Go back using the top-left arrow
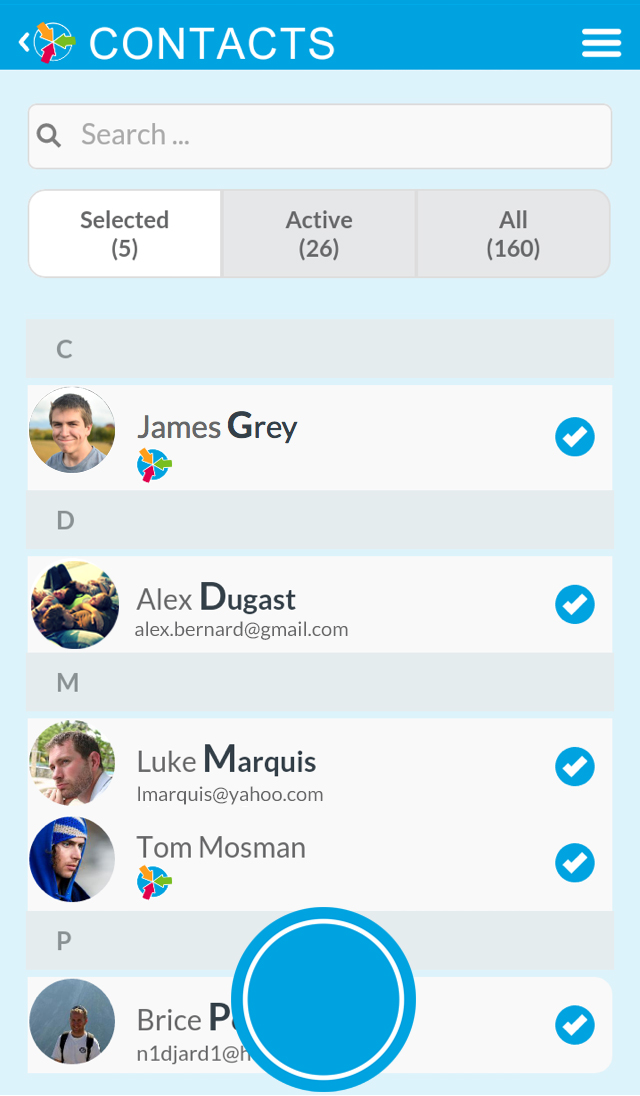 pyautogui.click(x=24, y=43)
